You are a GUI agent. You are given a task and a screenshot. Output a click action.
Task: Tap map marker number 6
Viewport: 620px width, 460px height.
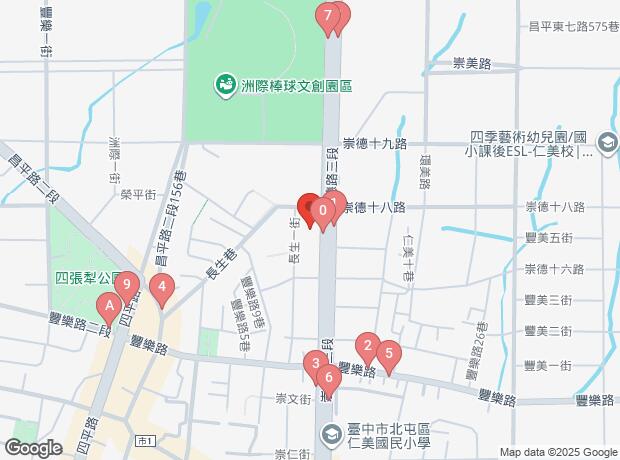[x=328, y=378]
